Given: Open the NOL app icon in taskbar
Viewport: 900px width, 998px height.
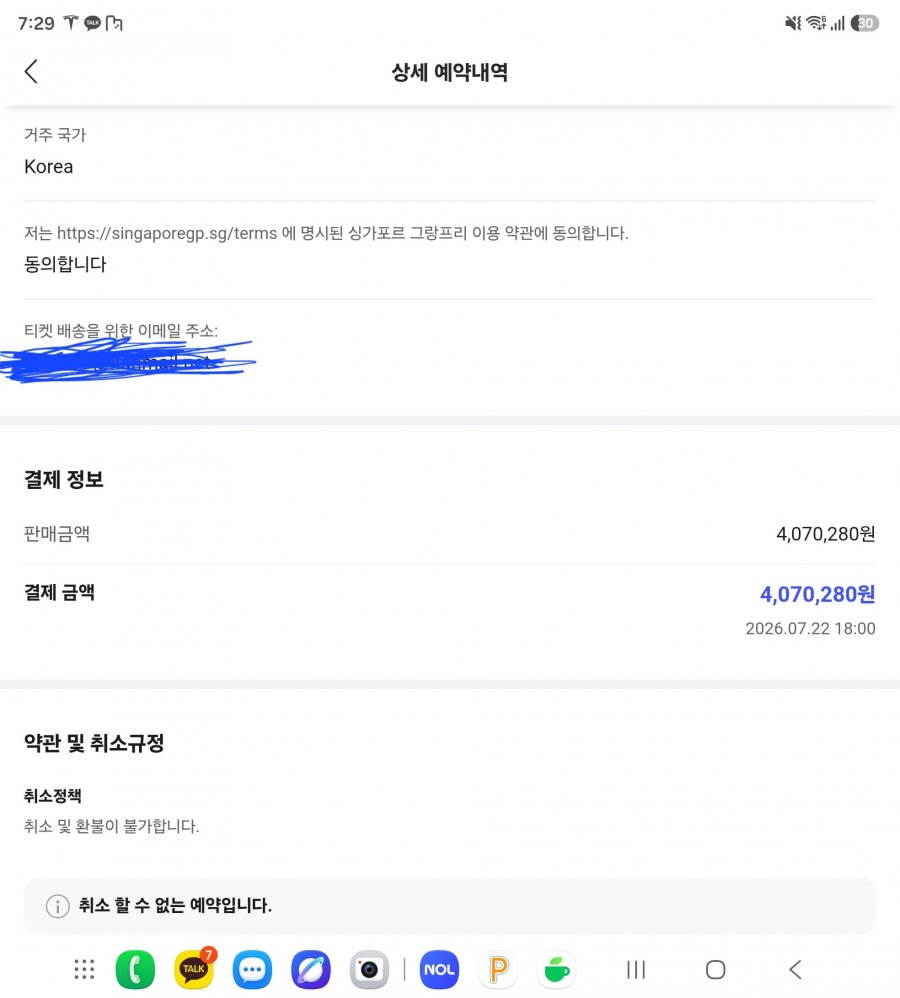Looking at the screenshot, I should (439, 969).
